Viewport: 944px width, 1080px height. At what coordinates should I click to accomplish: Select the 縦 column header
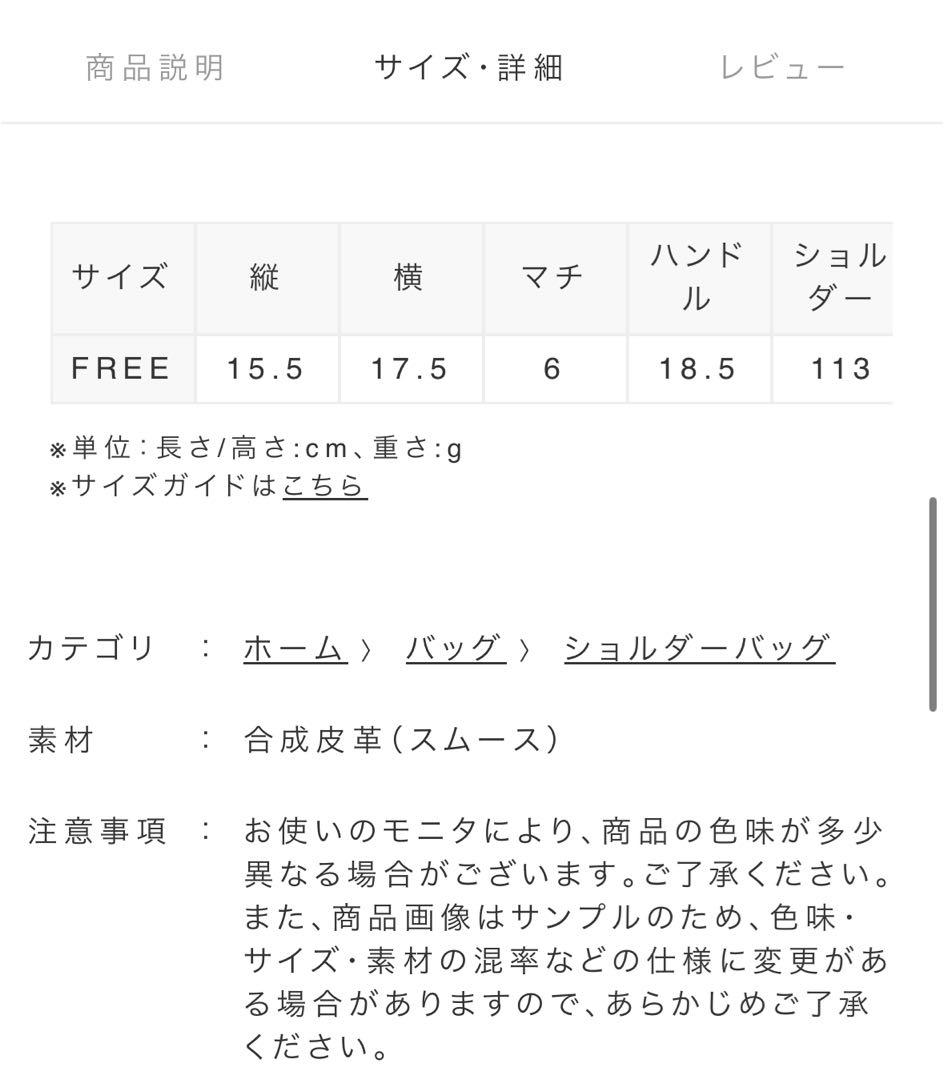[267, 278]
